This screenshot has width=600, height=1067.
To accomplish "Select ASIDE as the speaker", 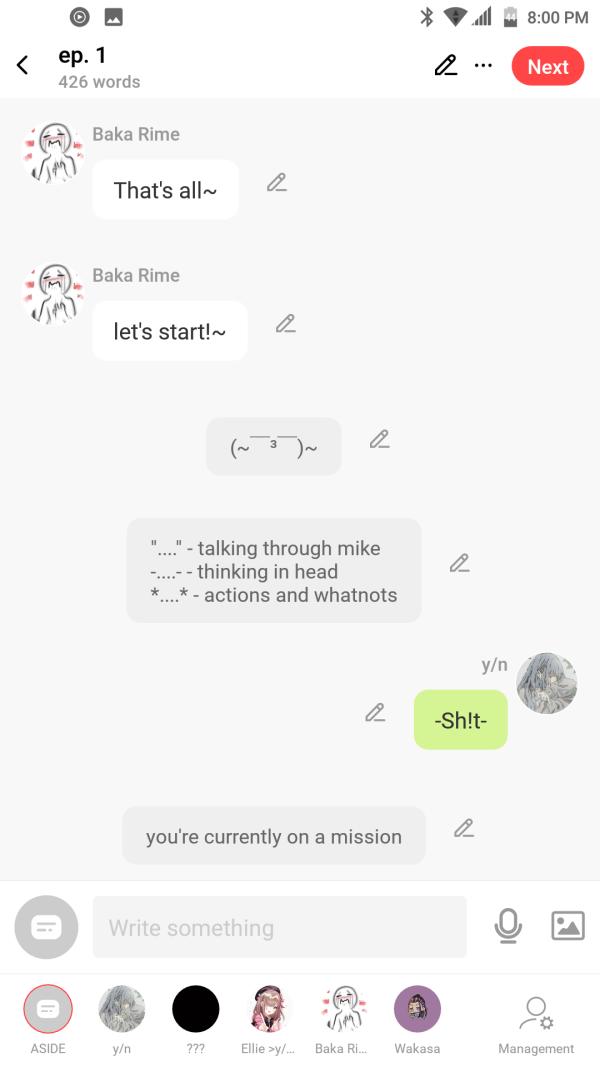I will pyautogui.click(x=48, y=1010).
